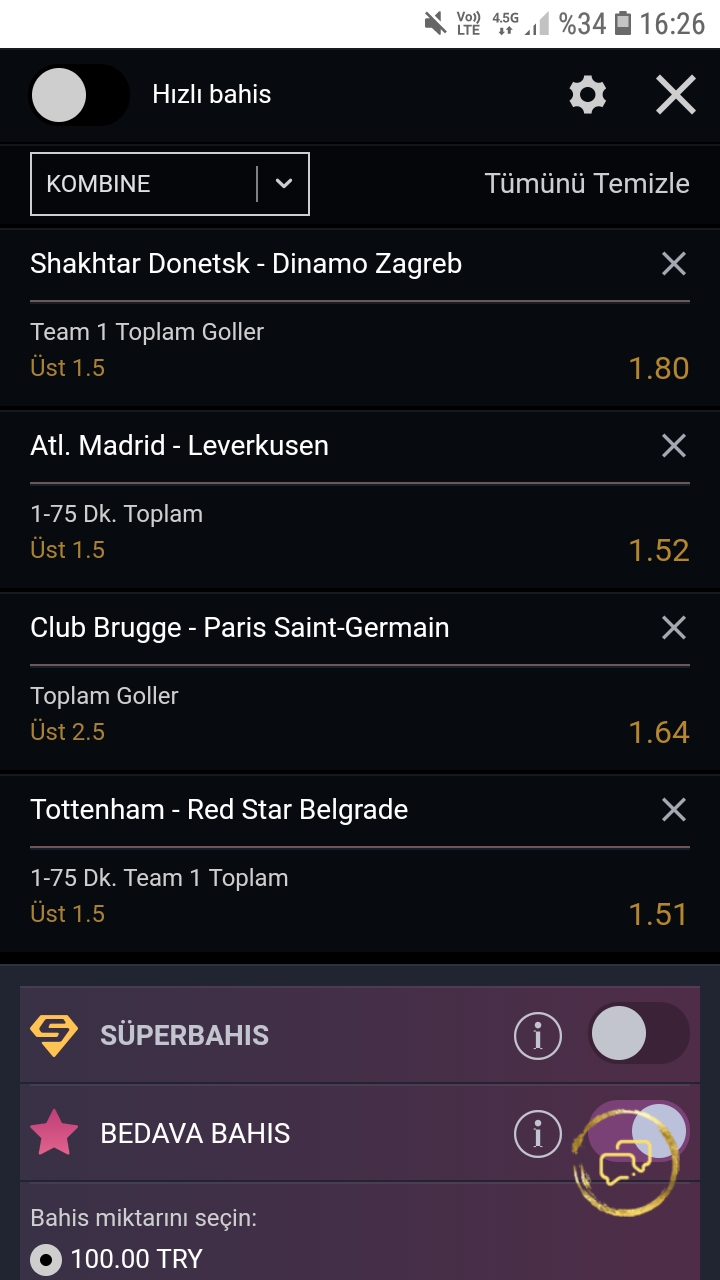The height and width of the screenshot is (1280, 720).
Task: Open the KOMBINE bet type dropdown
Action: tap(170, 184)
